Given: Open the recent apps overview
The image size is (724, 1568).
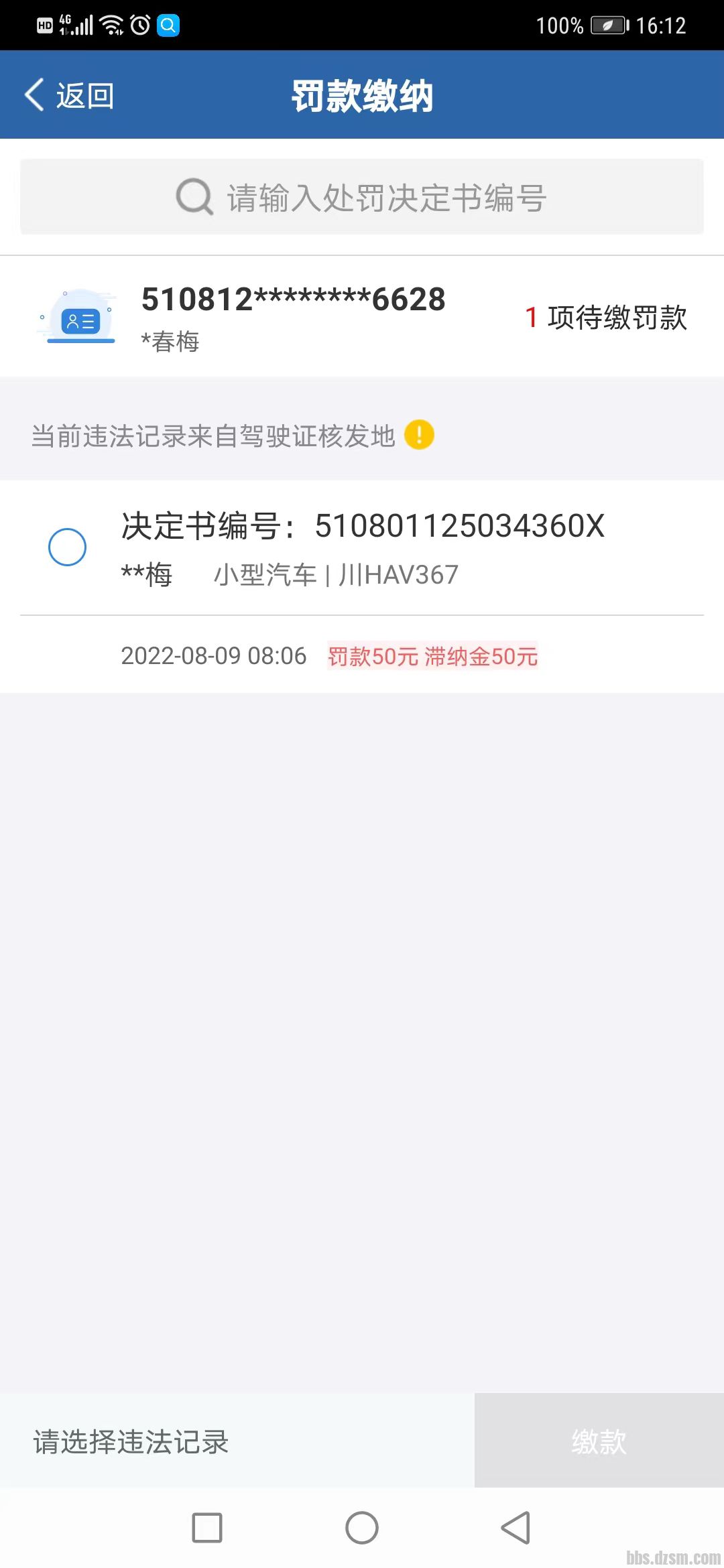Looking at the screenshot, I should (207, 1528).
